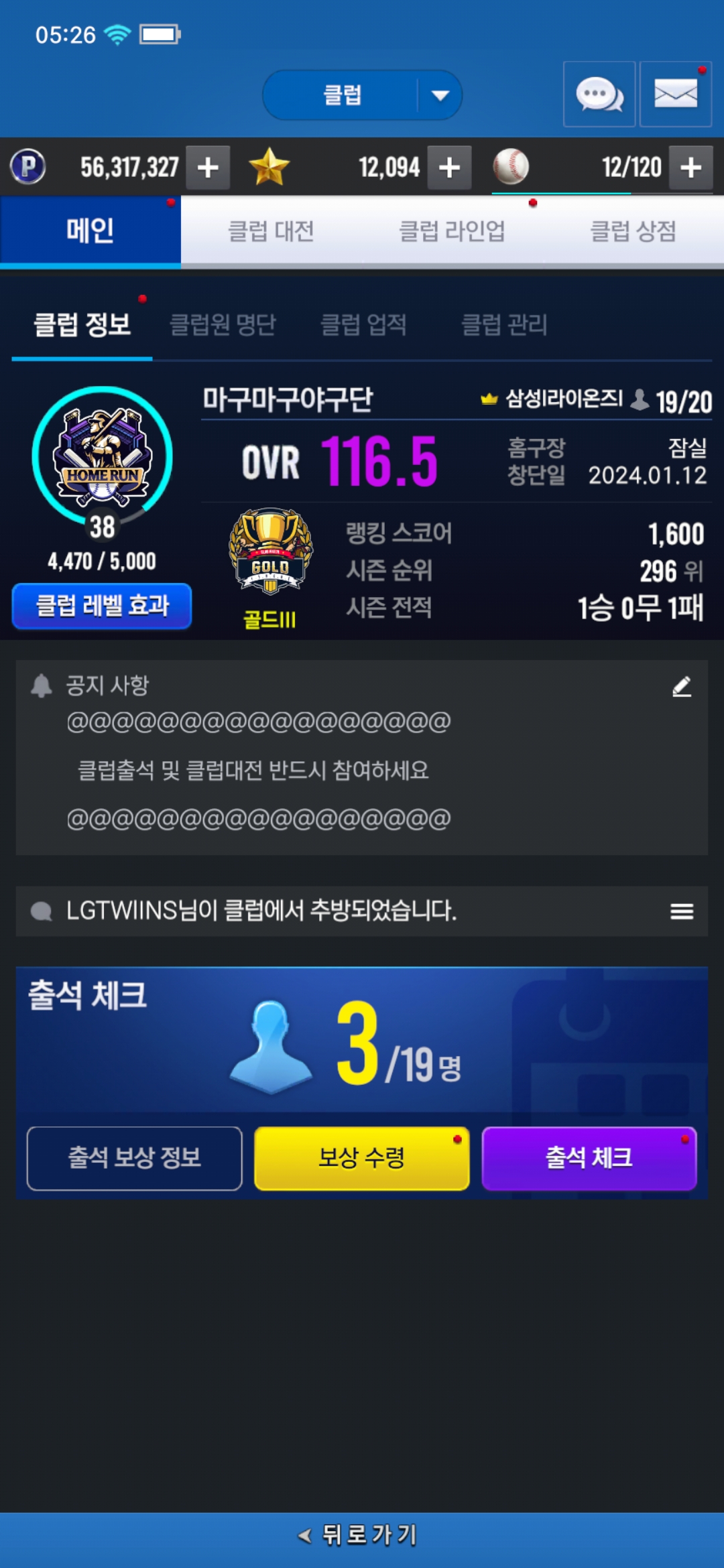Image resolution: width=724 pixels, height=1568 pixels.
Task: Open the club activity log list
Action: 682,911
